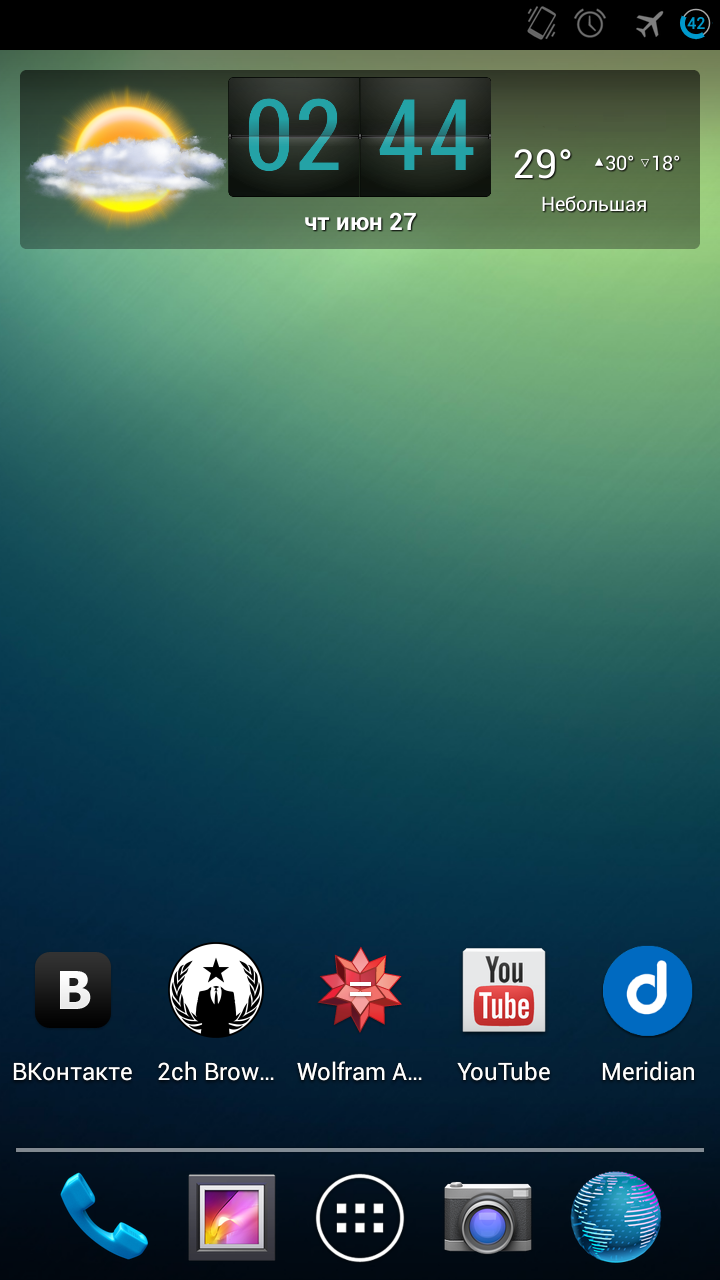The image size is (720, 1280).
Task: Launch the camera
Action: (488, 1217)
